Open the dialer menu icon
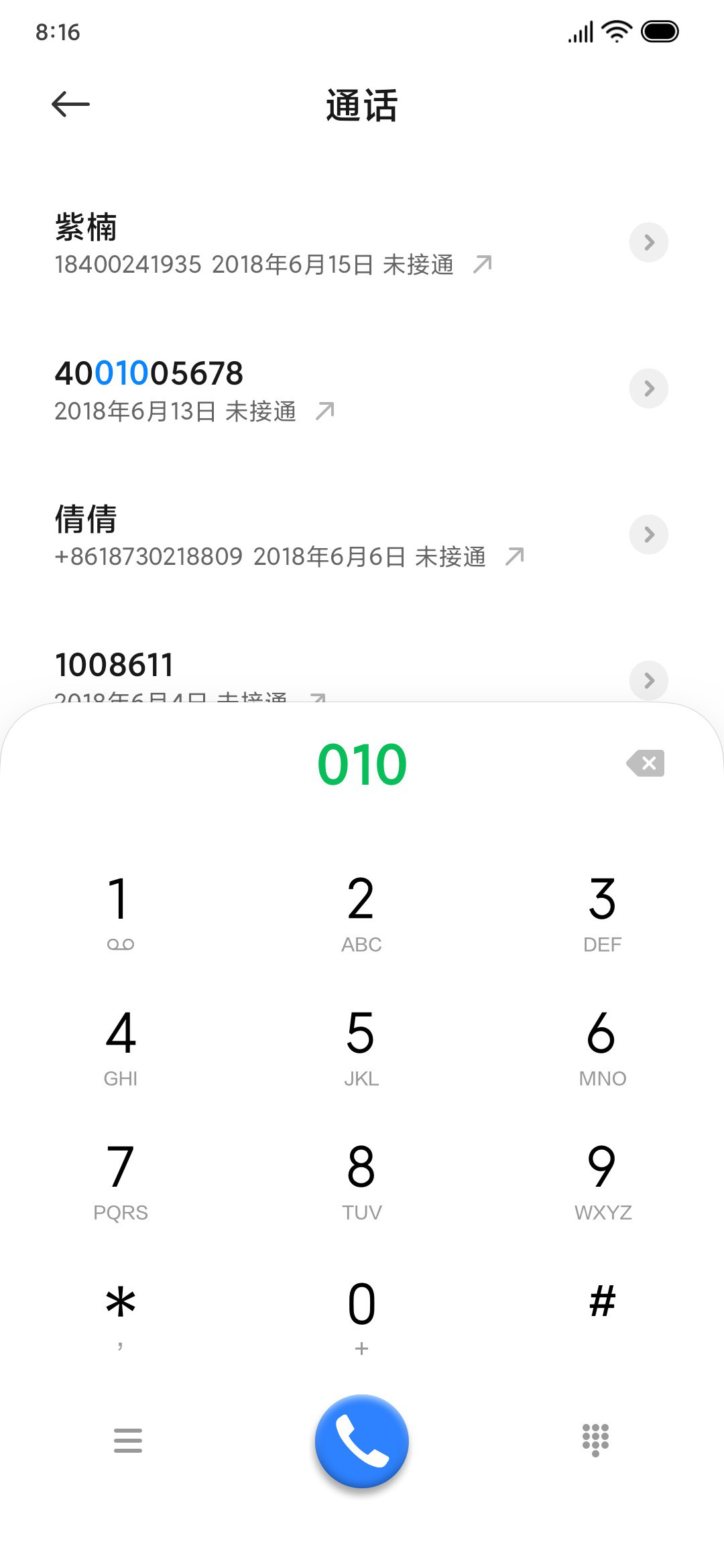The height and width of the screenshot is (1568, 724). tap(127, 1440)
